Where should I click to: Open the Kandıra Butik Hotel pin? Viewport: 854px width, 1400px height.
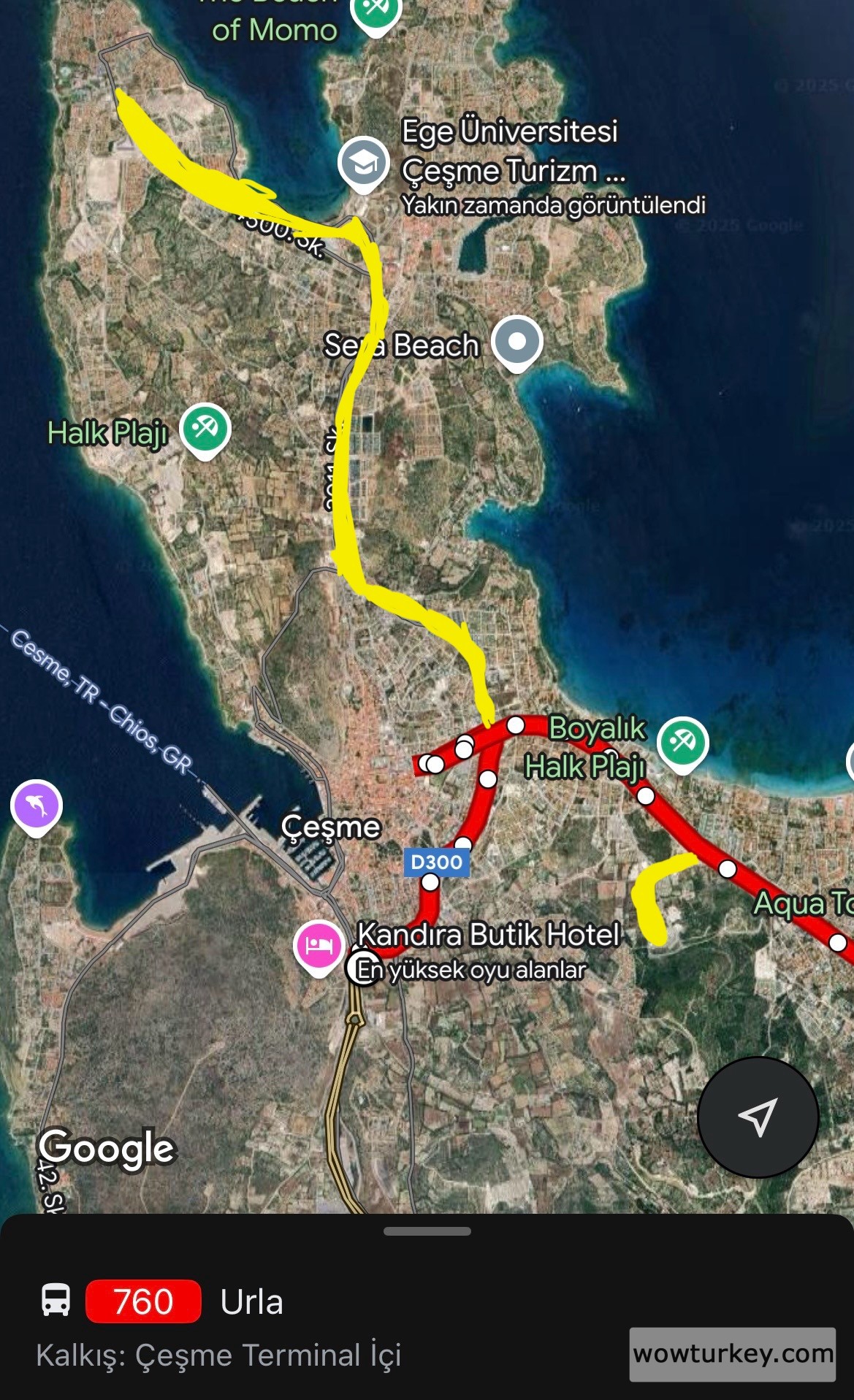point(319,945)
